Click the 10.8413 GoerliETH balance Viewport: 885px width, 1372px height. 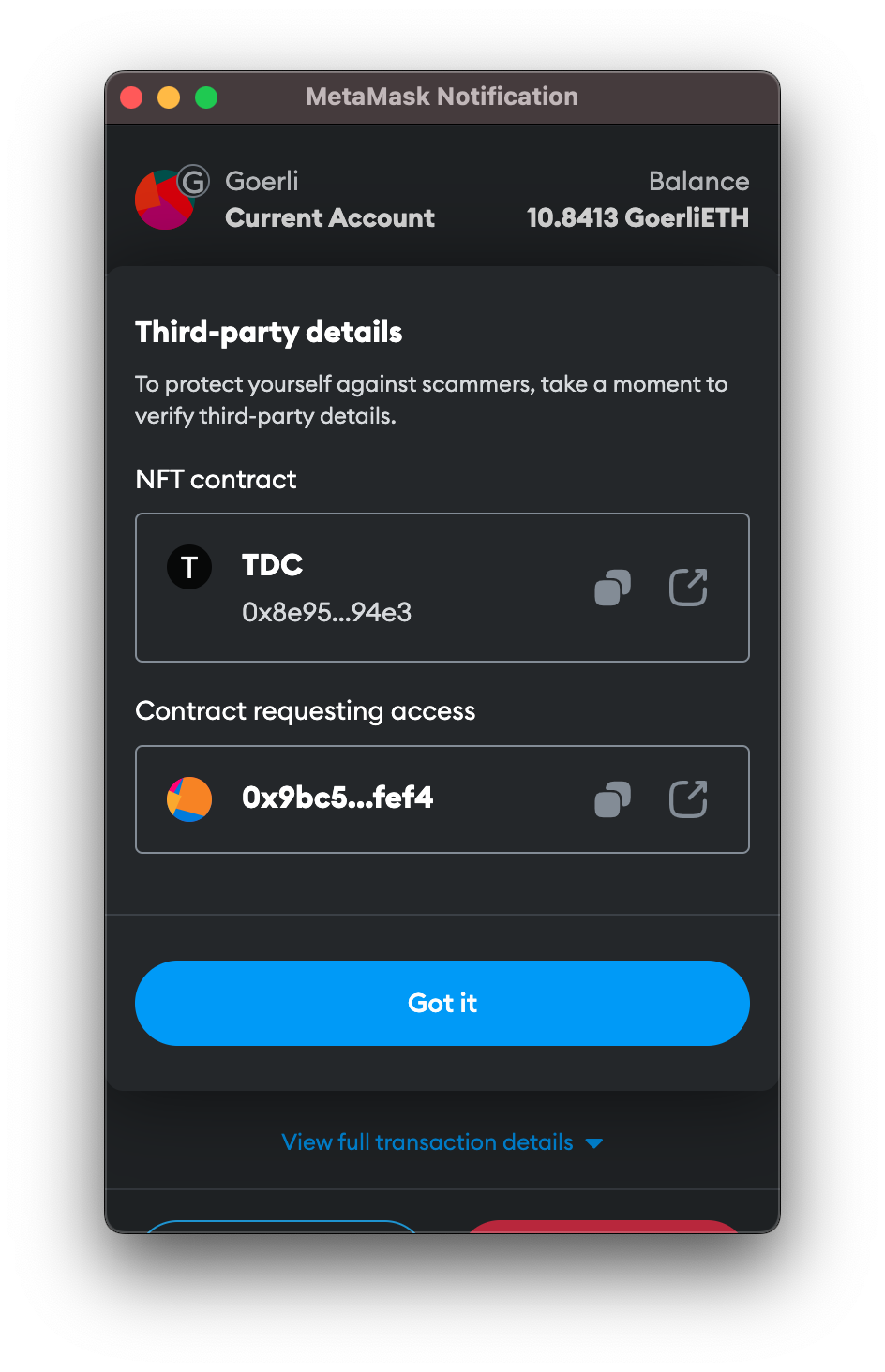[x=638, y=217]
